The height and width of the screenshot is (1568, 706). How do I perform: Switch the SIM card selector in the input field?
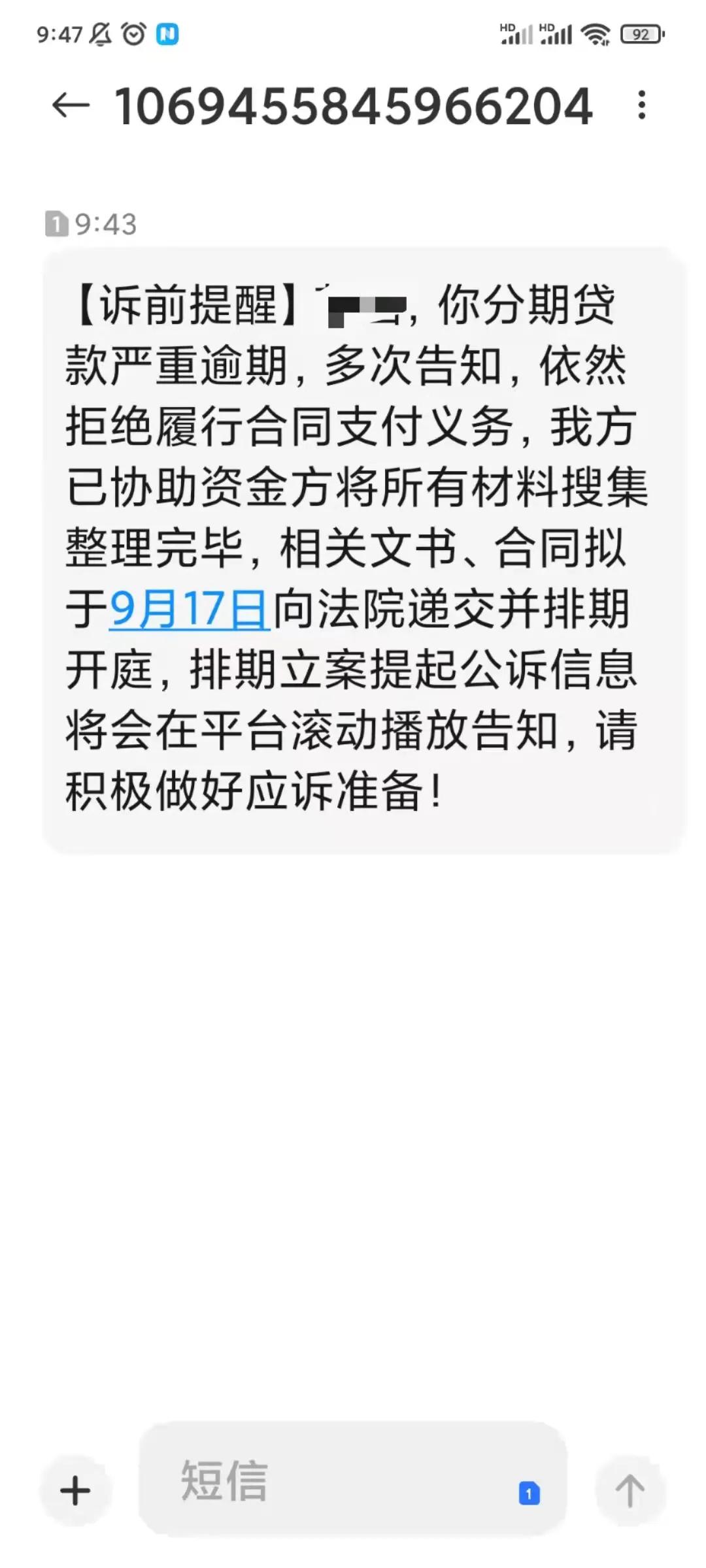point(529,1494)
